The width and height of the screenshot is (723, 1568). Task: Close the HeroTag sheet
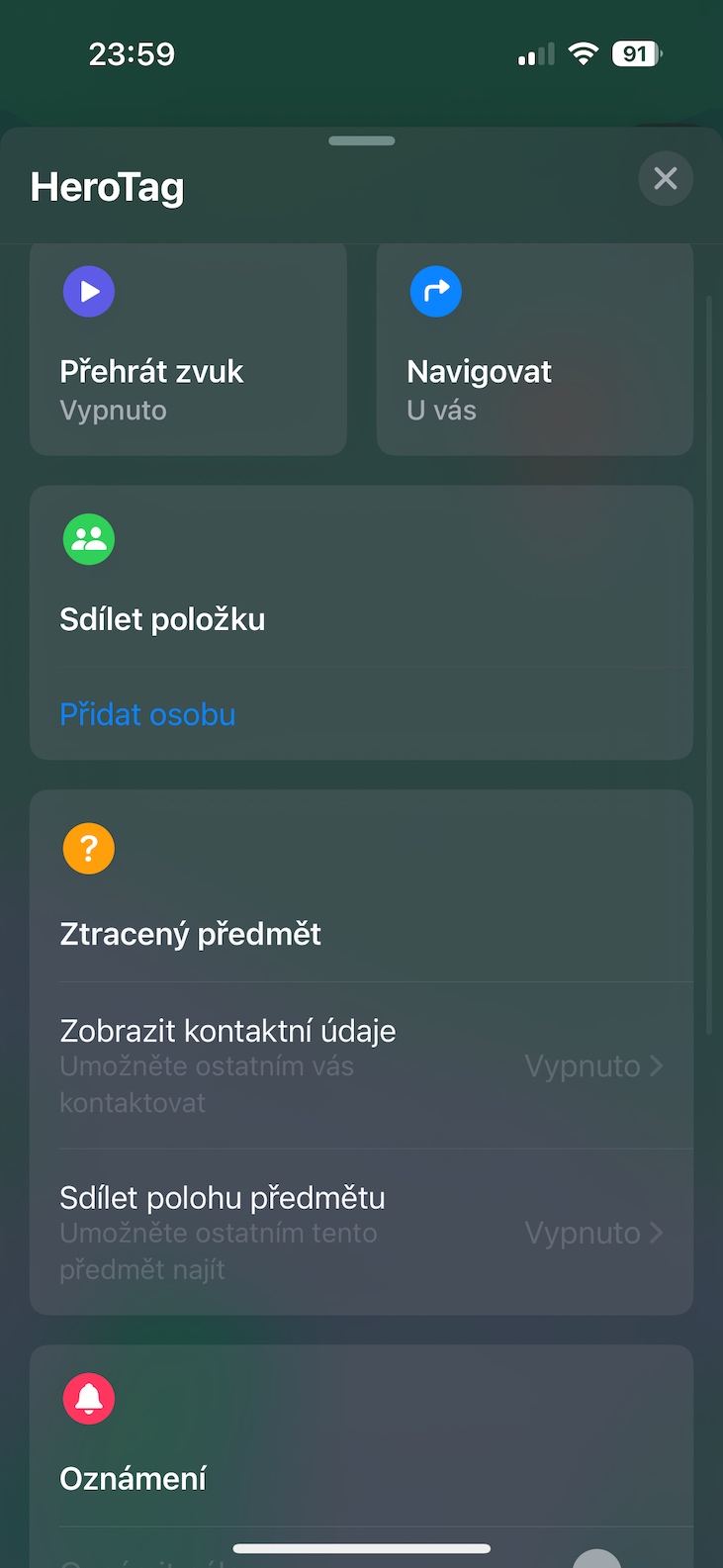[666, 178]
